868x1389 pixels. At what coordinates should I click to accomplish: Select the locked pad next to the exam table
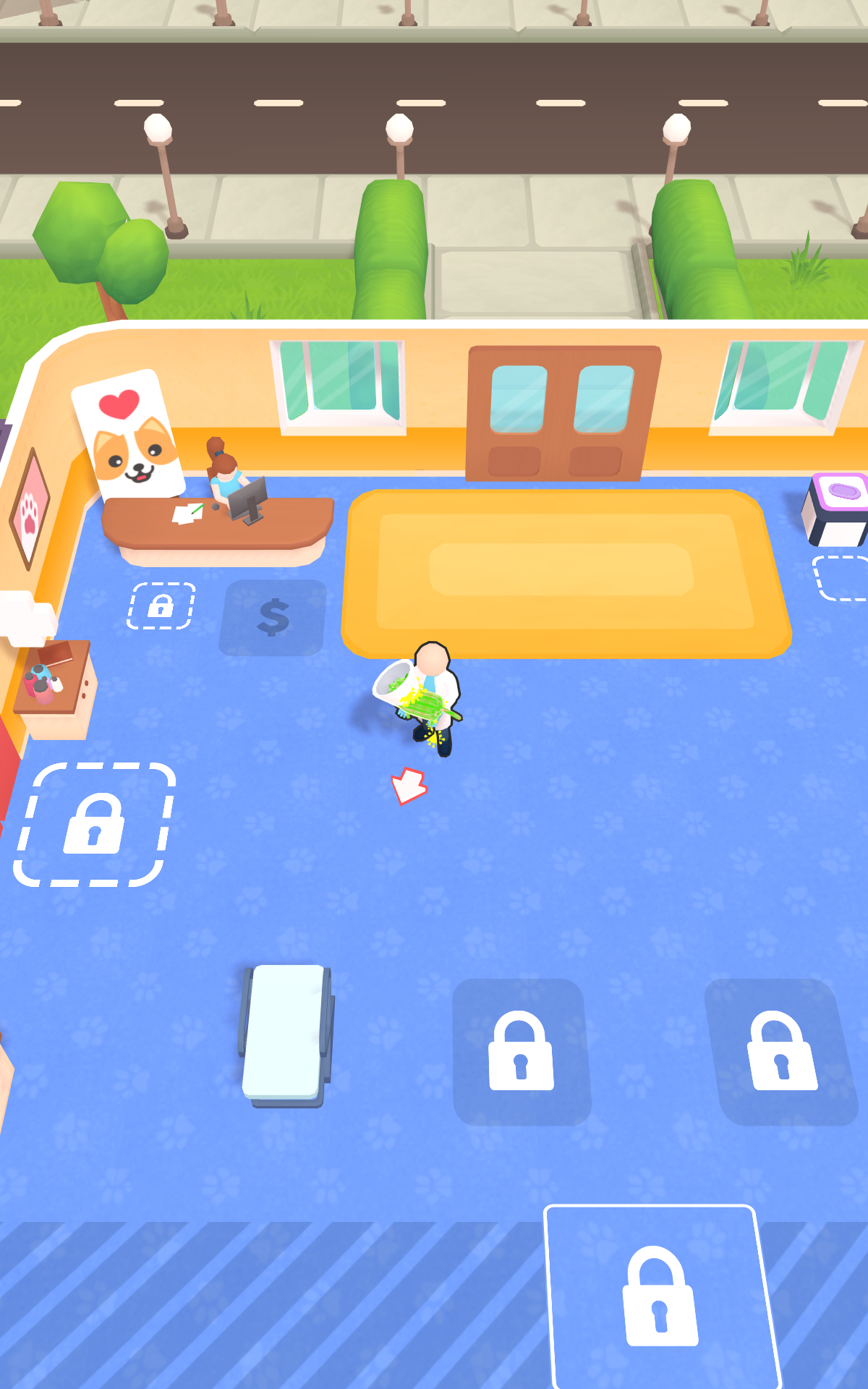[x=521, y=1051]
